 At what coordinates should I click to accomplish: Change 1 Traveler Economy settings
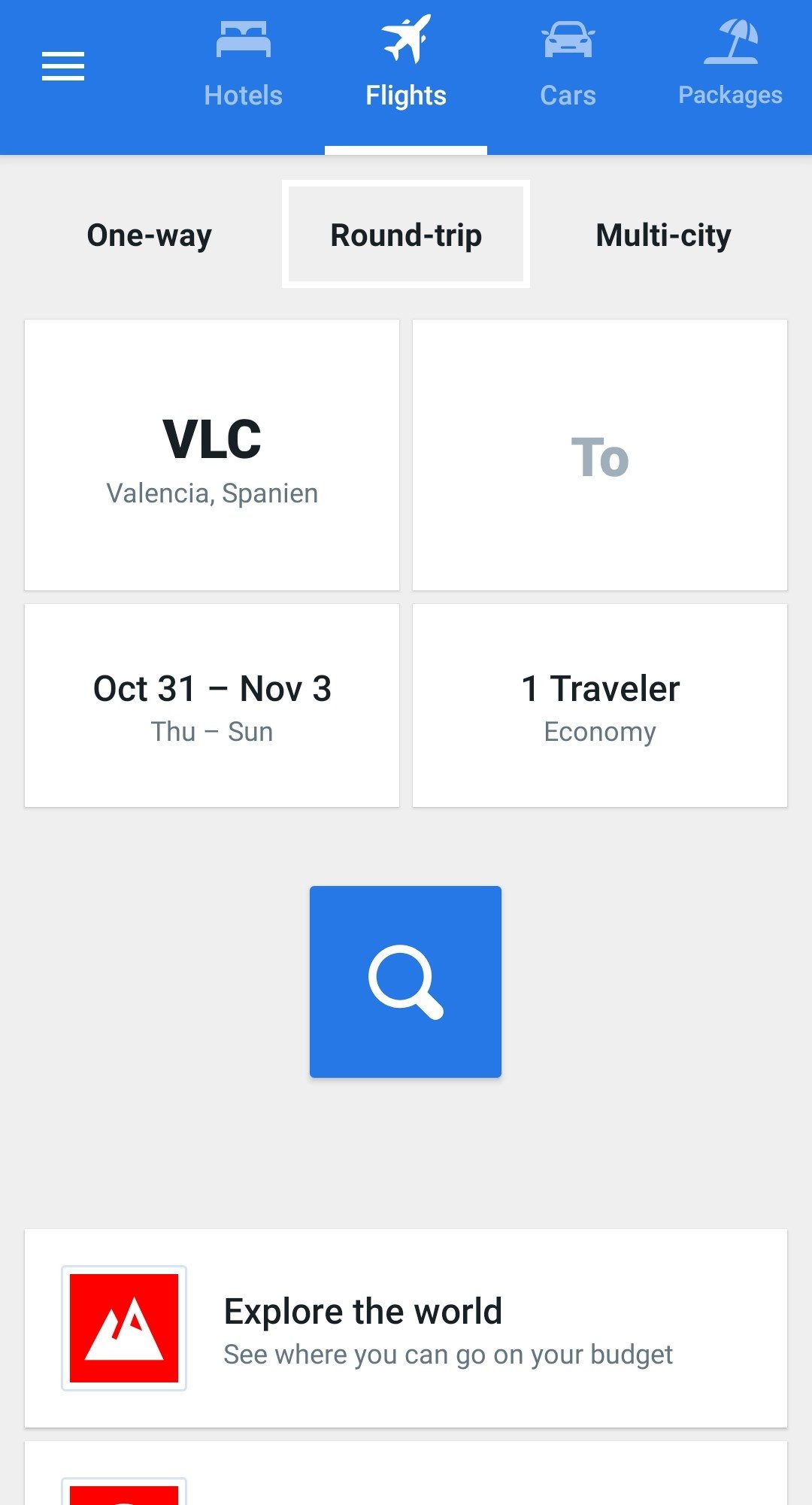click(600, 705)
